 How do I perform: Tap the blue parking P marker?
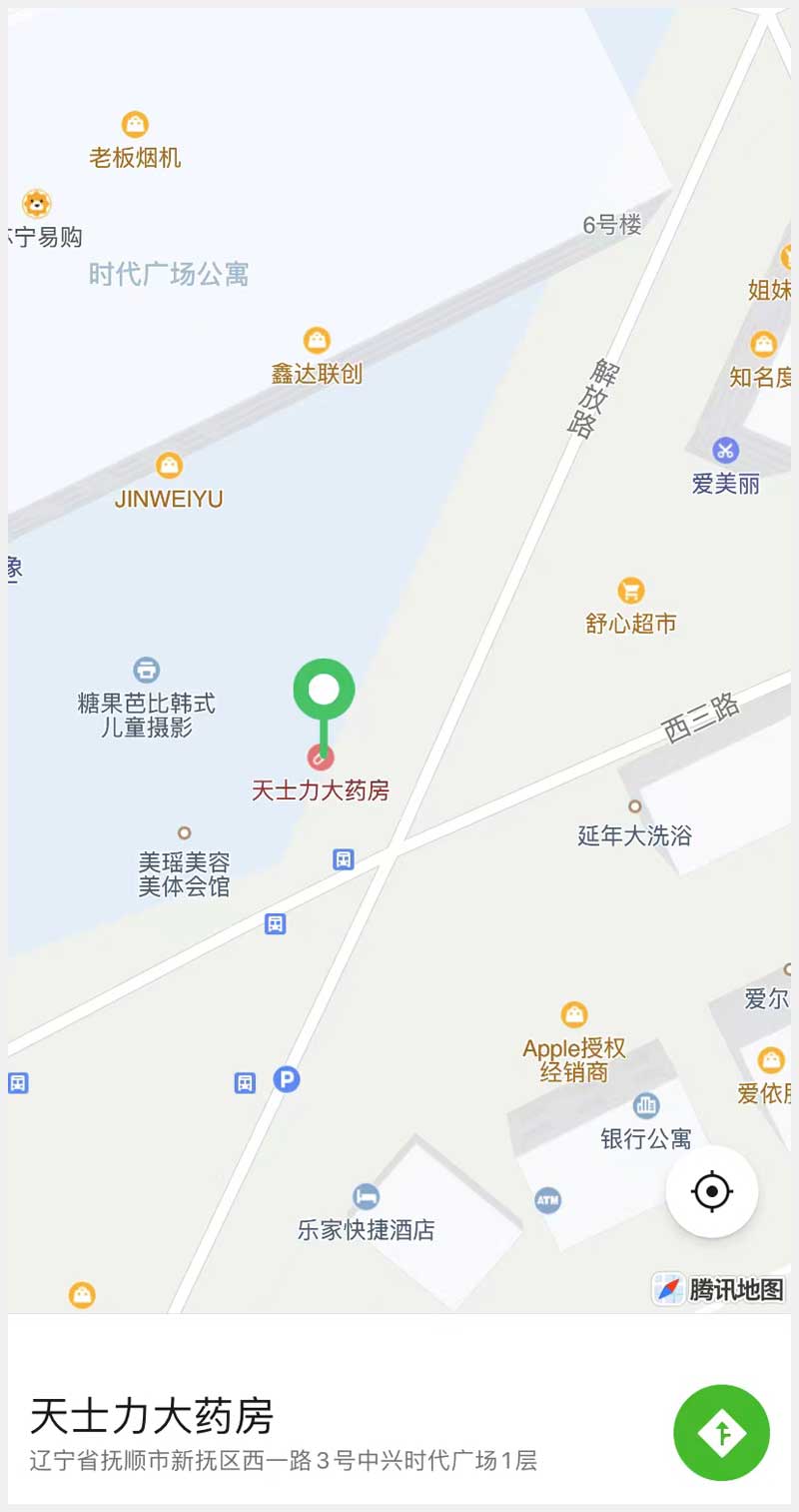287,1080
